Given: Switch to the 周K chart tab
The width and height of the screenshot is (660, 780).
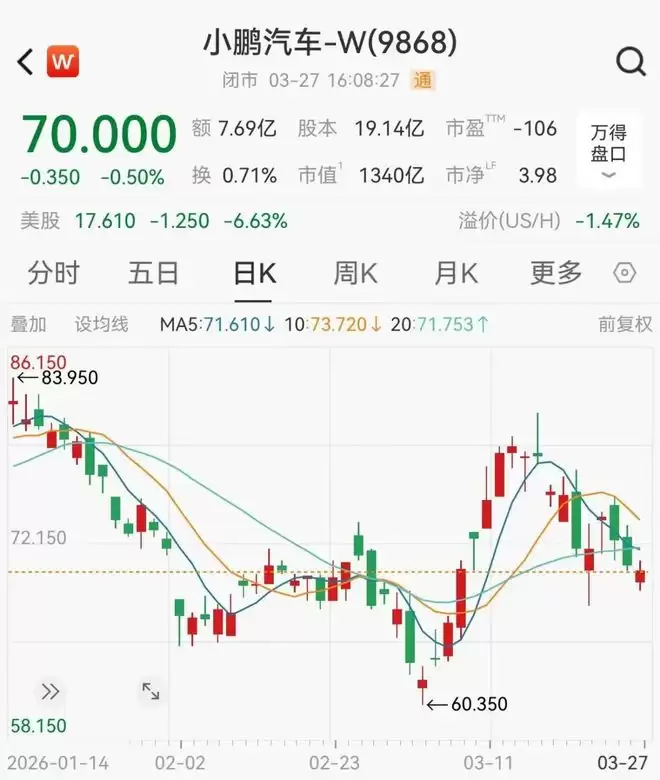Looking at the screenshot, I should pyautogui.click(x=355, y=272).
